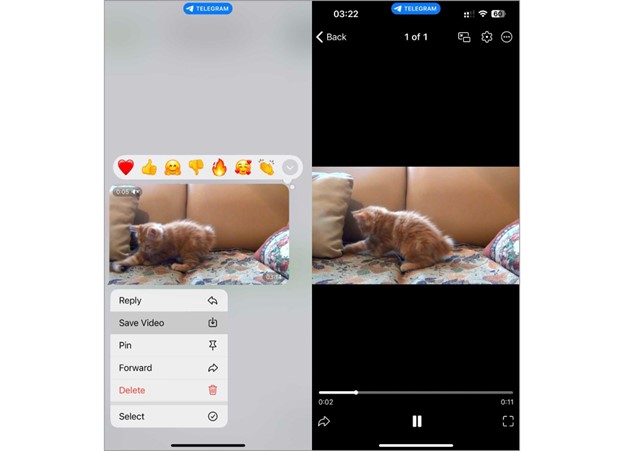Pin the video message
Screen dimensions: 624x451
pos(168,345)
